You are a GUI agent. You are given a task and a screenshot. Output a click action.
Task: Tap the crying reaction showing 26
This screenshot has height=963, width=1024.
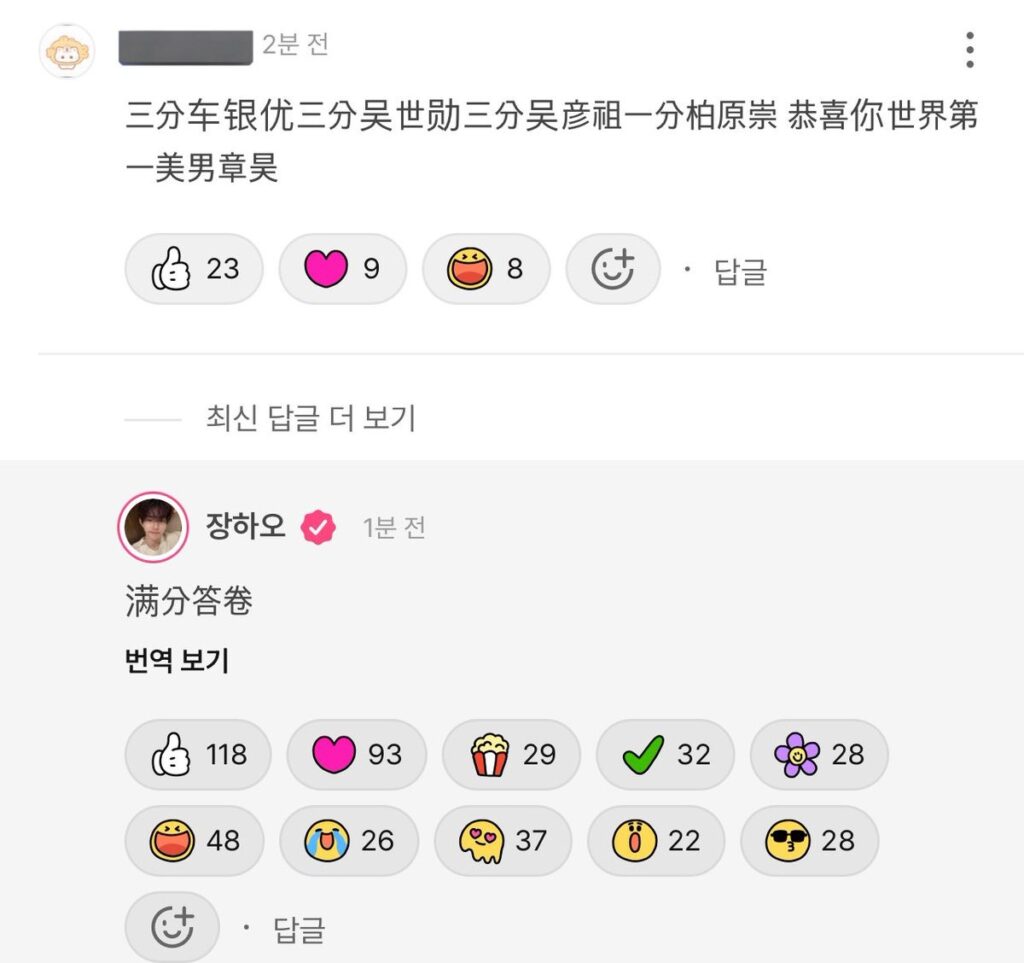point(349,841)
